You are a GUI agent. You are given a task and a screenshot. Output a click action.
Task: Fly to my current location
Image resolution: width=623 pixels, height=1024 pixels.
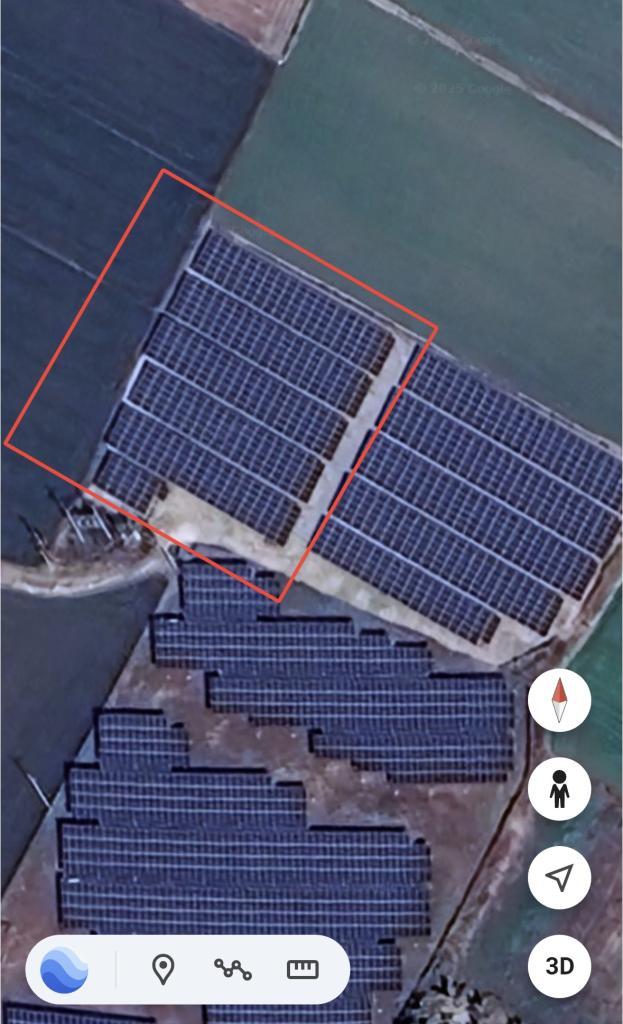point(559,878)
